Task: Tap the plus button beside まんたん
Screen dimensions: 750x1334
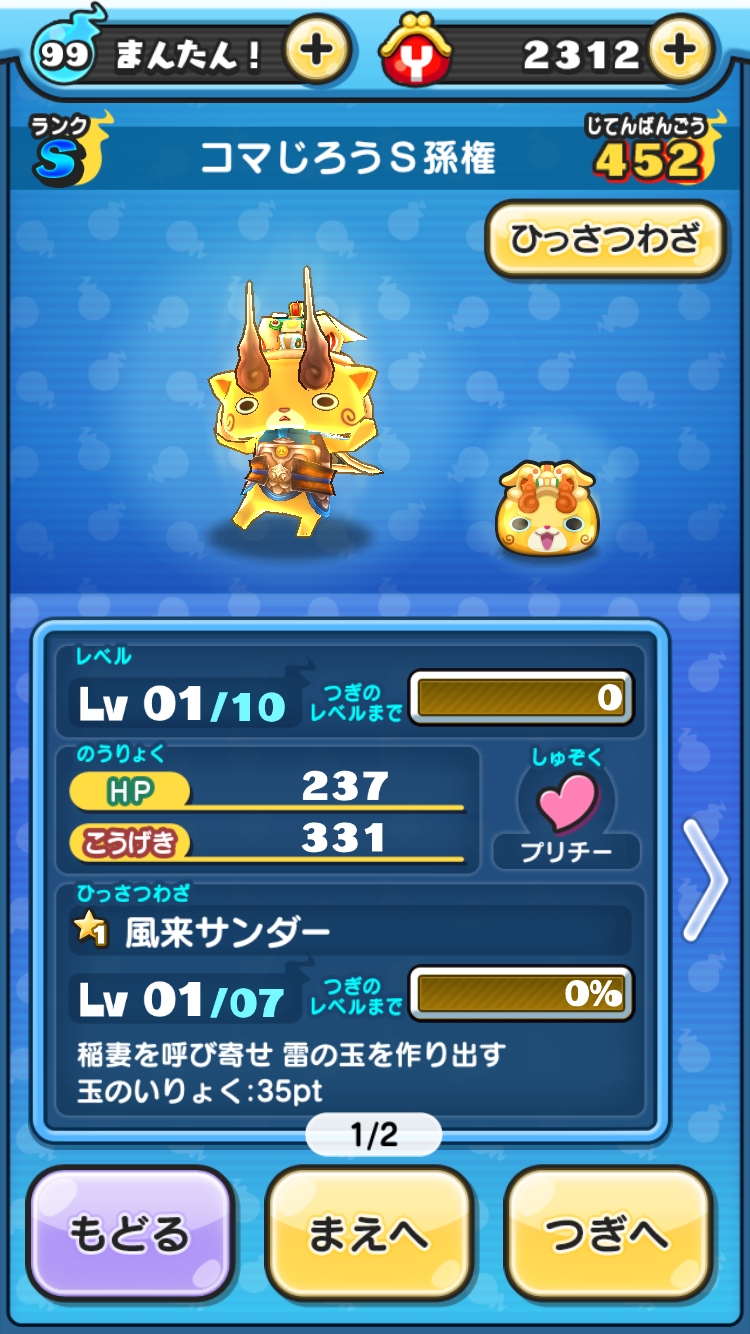Action: tap(317, 50)
